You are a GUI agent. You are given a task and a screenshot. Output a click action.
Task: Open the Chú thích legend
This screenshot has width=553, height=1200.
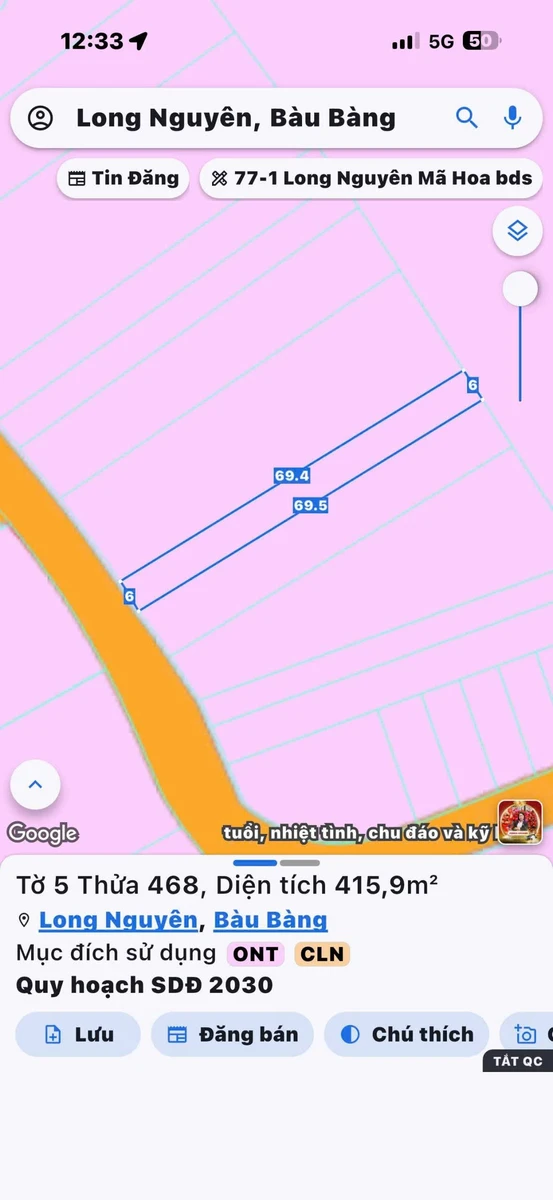[x=406, y=1035]
